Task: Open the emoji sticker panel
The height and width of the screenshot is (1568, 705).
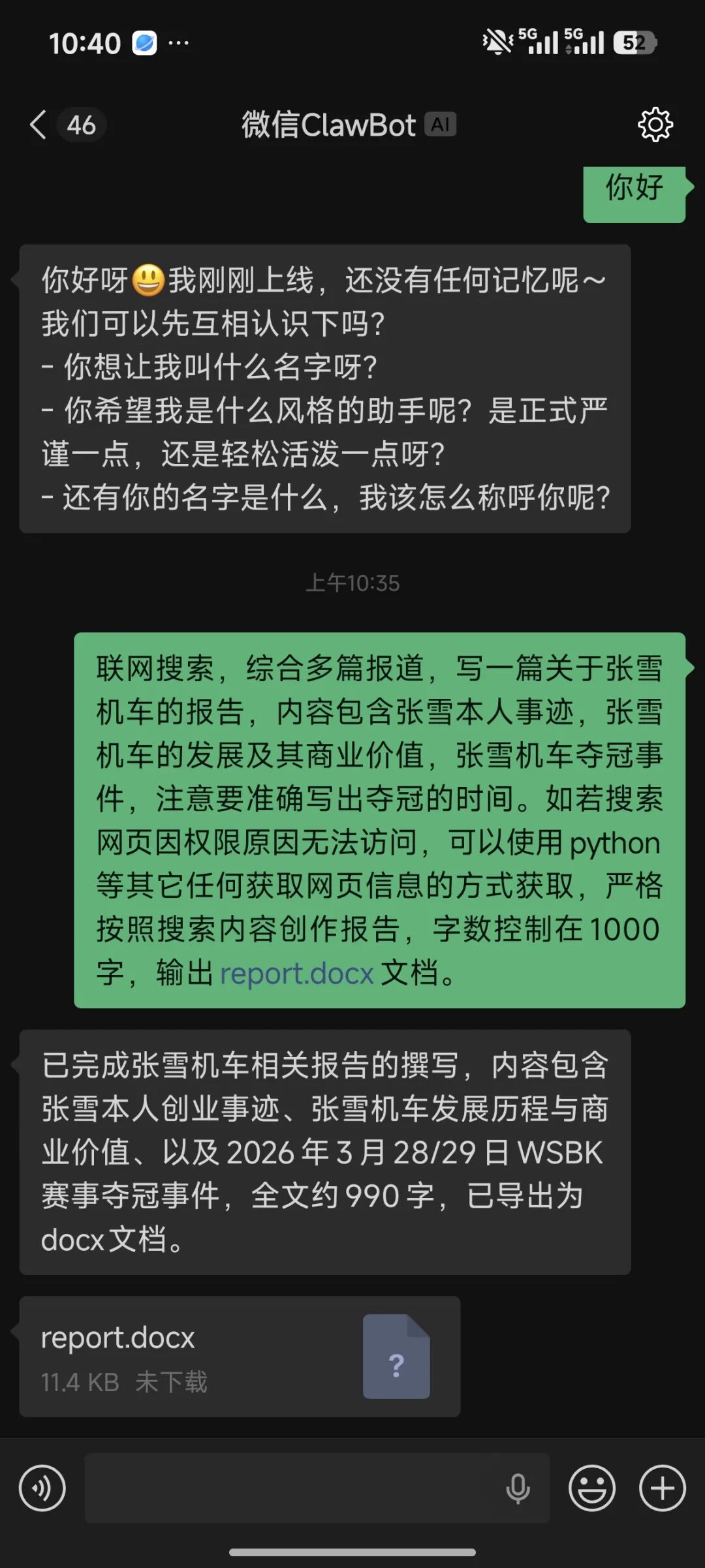Action: pyautogui.click(x=591, y=1488)
